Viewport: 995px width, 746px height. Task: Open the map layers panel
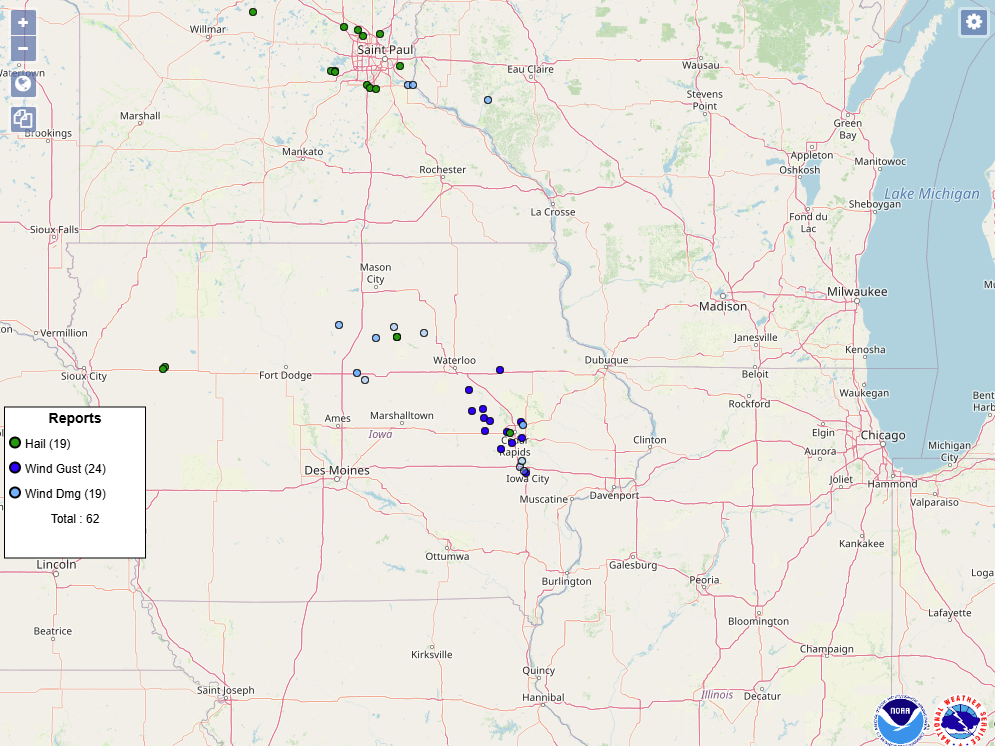point(23,120)
